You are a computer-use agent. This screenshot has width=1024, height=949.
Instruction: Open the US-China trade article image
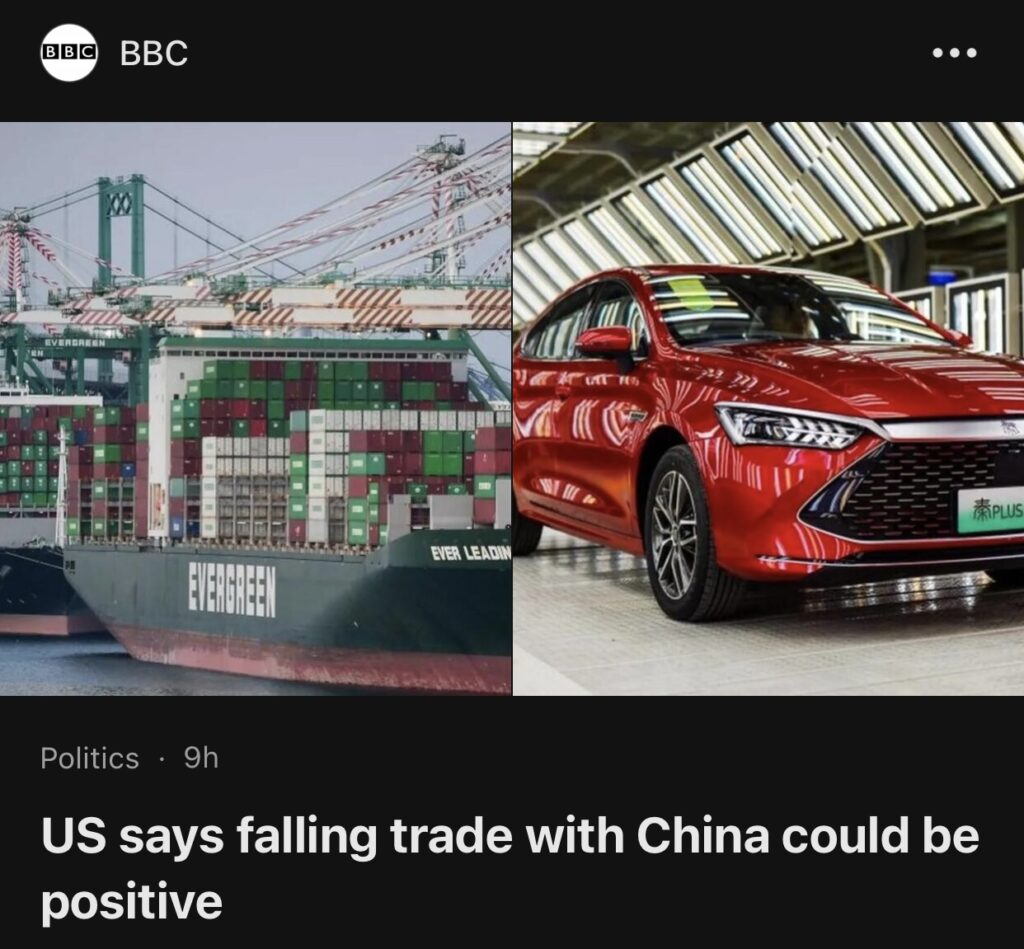512,408
